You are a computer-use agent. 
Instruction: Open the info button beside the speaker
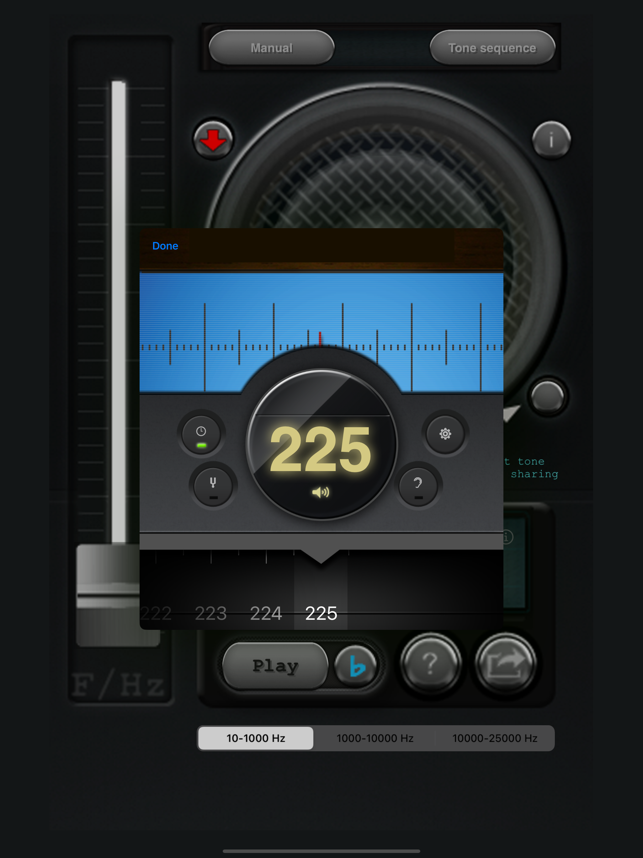point(551,139)
